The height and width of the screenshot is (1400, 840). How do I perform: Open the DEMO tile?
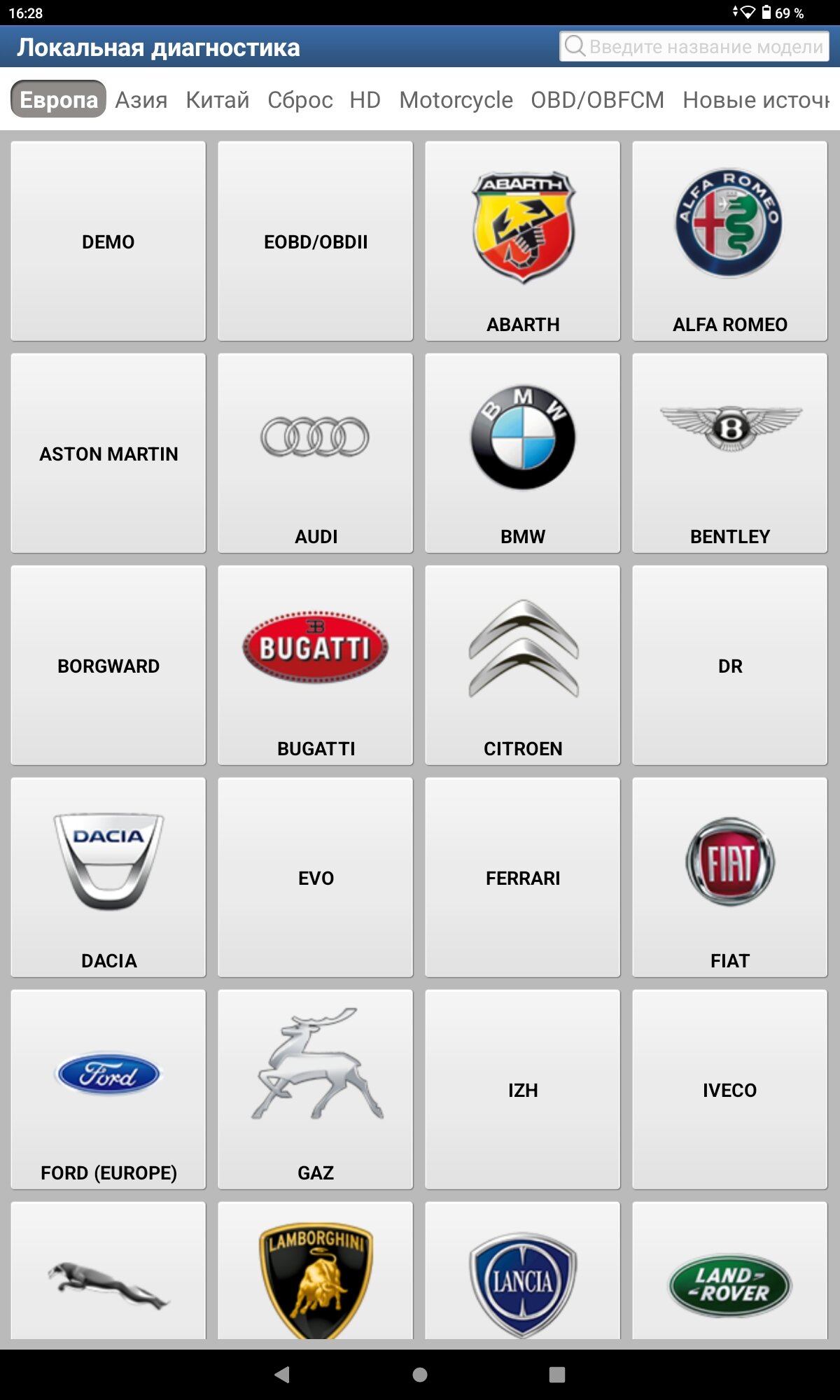click(108, 241)
